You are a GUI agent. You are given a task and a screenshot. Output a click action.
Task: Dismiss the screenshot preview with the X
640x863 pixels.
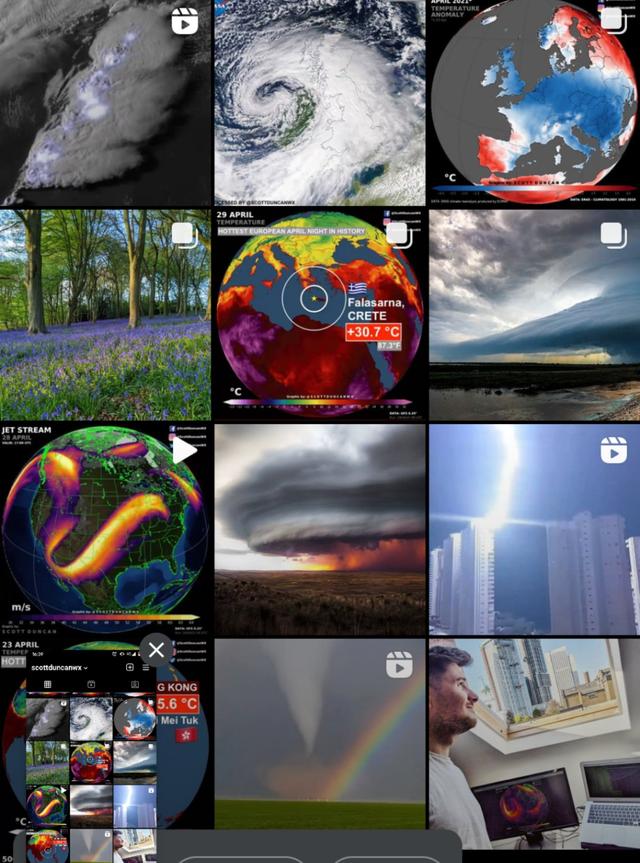[x=156, y=650]
